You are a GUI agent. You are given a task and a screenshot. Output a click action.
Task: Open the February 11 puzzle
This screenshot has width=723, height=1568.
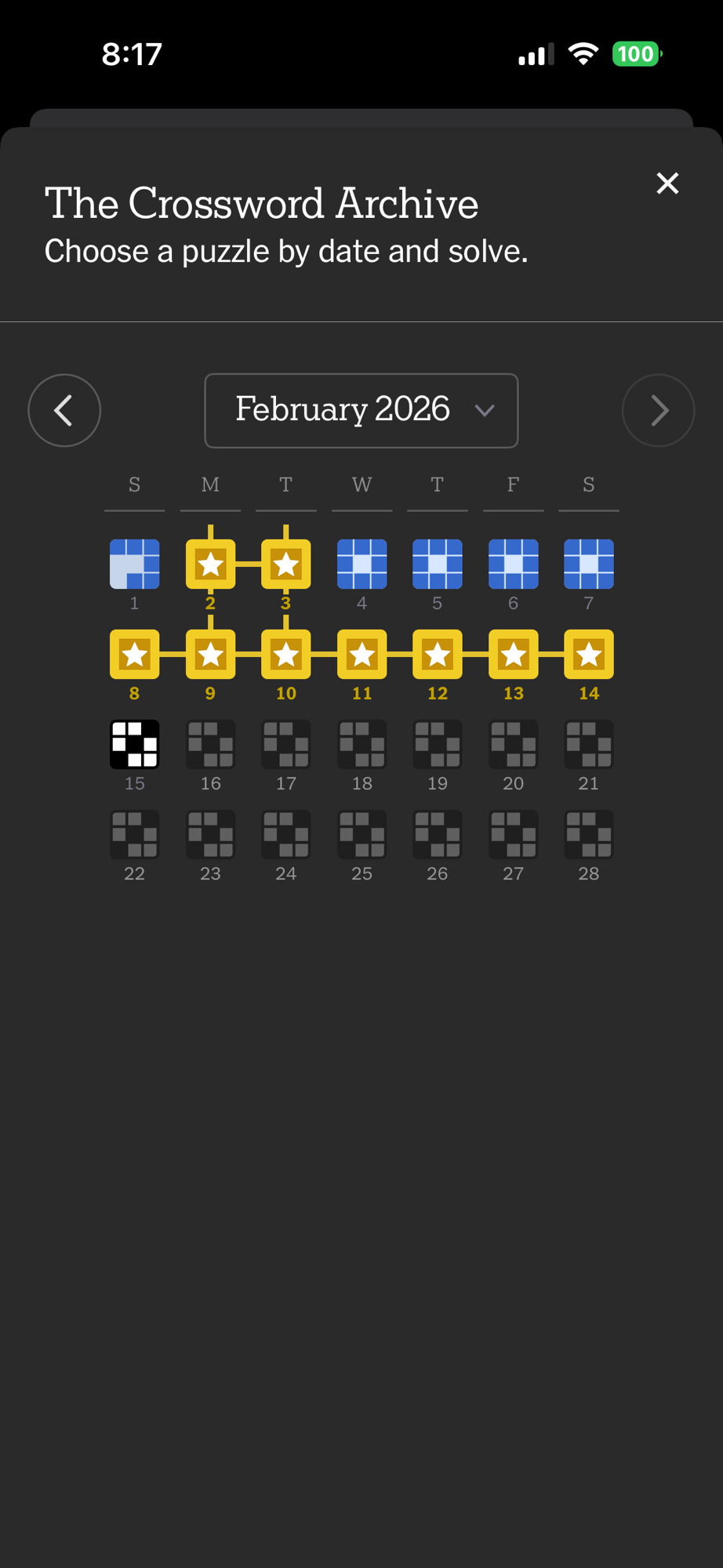pyautogui.click(x=361, y=655)
